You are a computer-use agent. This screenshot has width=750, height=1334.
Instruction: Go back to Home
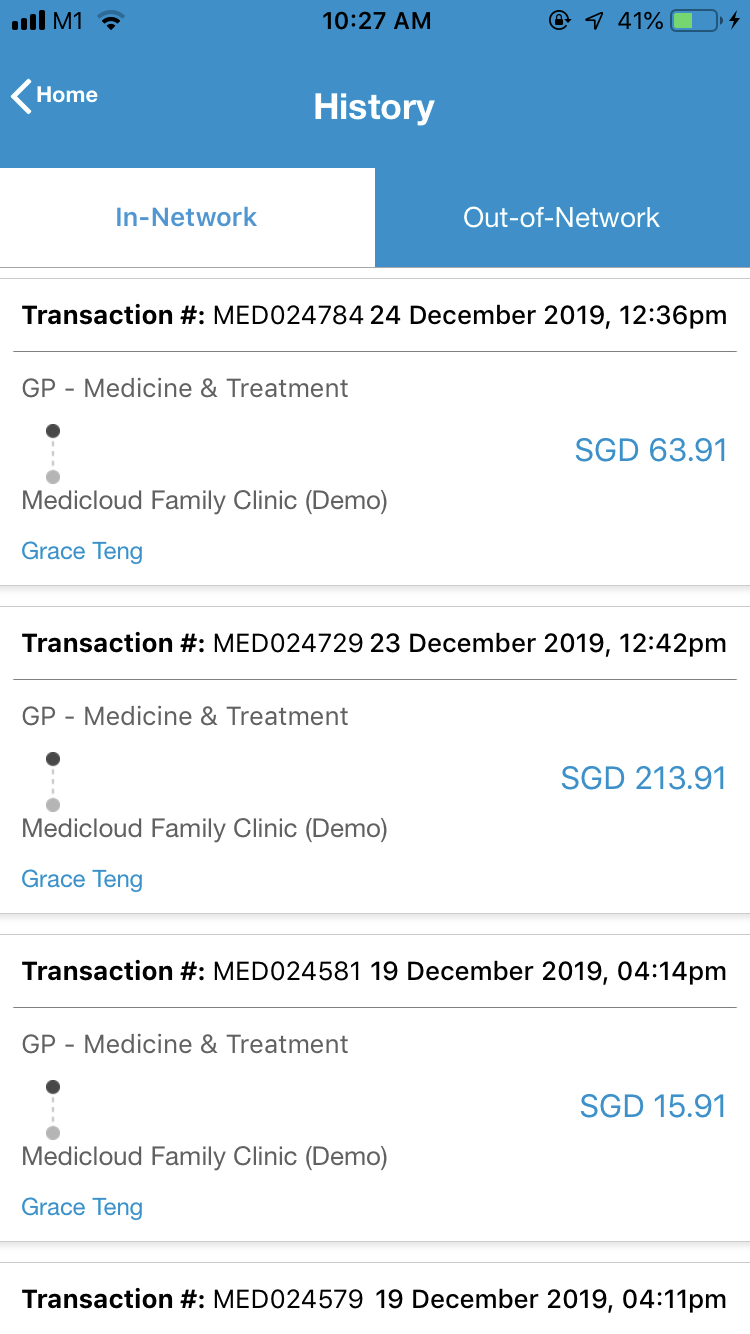pyautogui.click(x=55, y=96)
